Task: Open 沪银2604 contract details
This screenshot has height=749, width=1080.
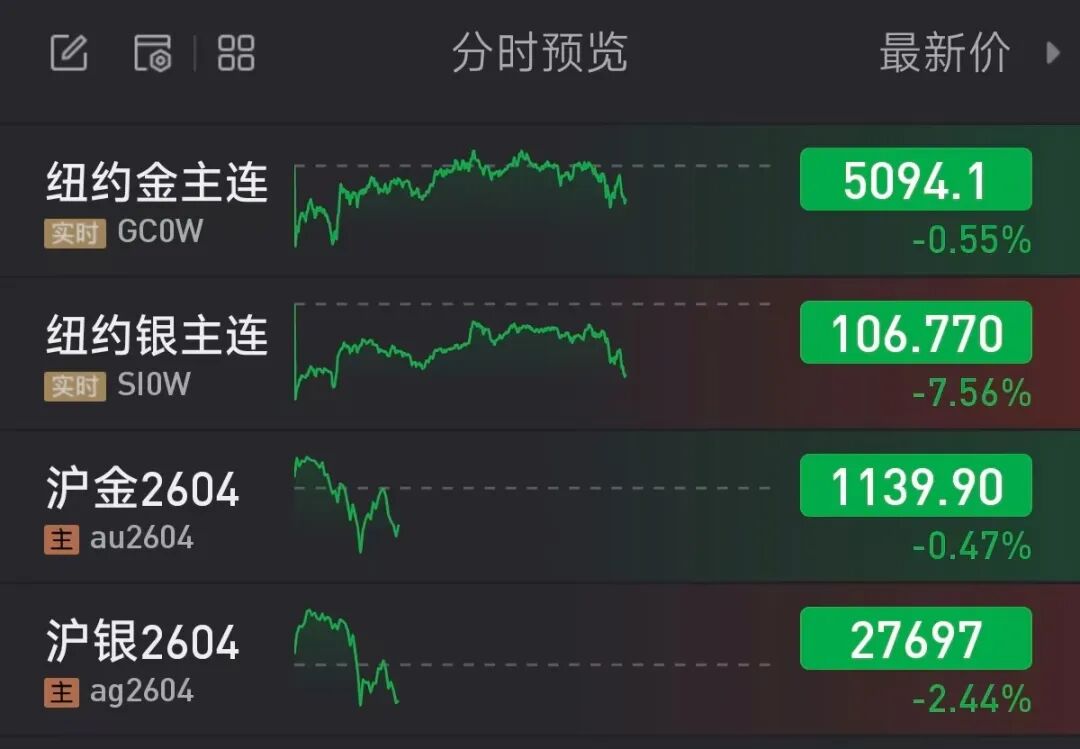Action: coord(143,643)
